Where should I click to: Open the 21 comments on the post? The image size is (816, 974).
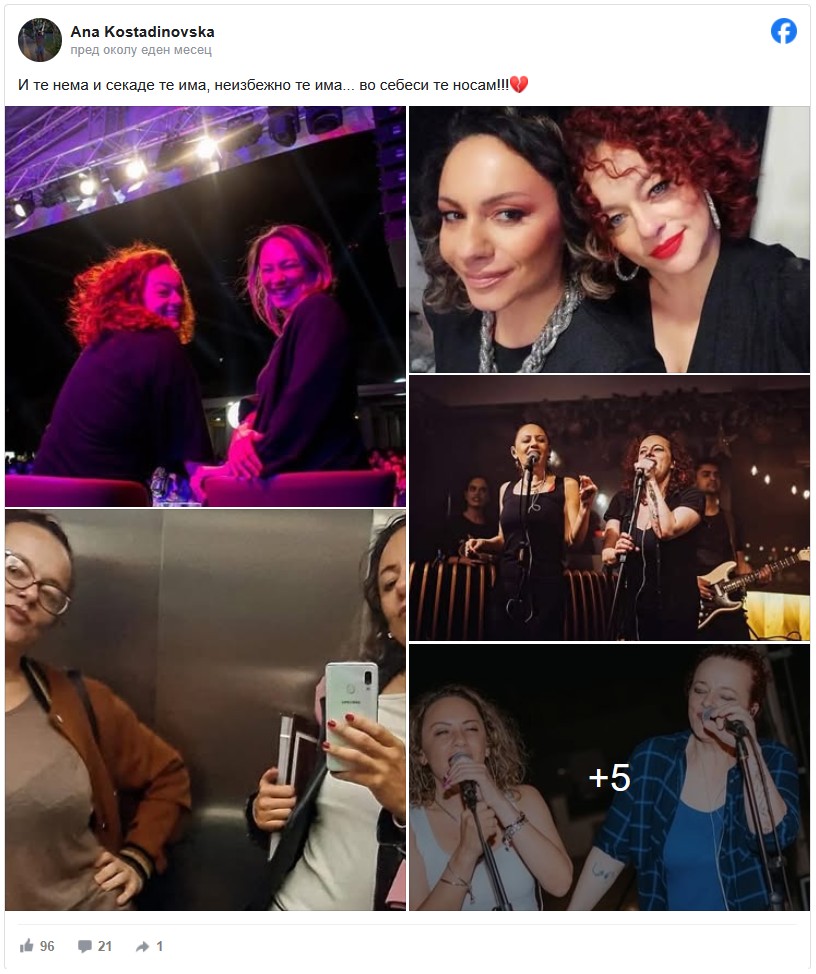point(95,946)
